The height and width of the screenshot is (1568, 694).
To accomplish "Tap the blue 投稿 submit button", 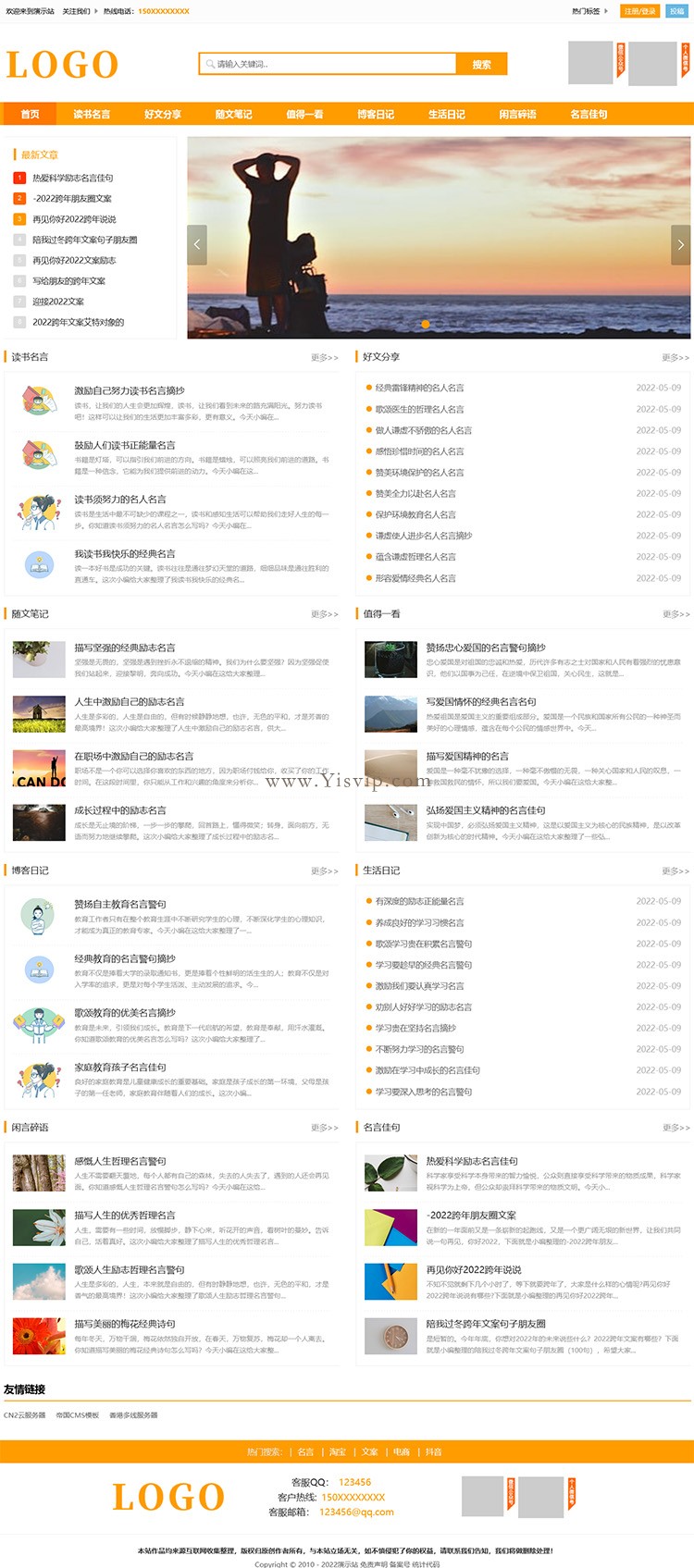I will [x=677, y=11].
